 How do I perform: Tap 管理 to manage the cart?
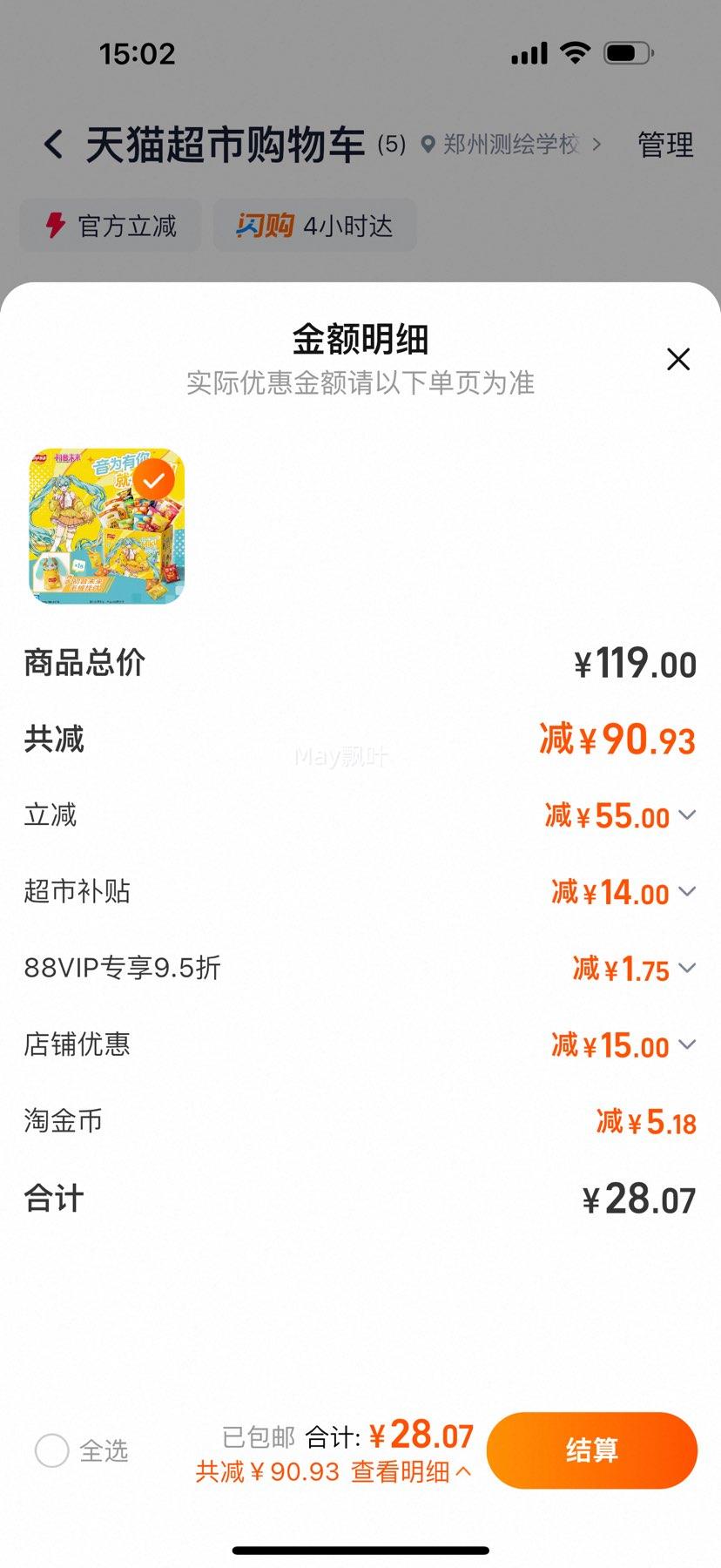pyautogui.click(x=664, y=145)
